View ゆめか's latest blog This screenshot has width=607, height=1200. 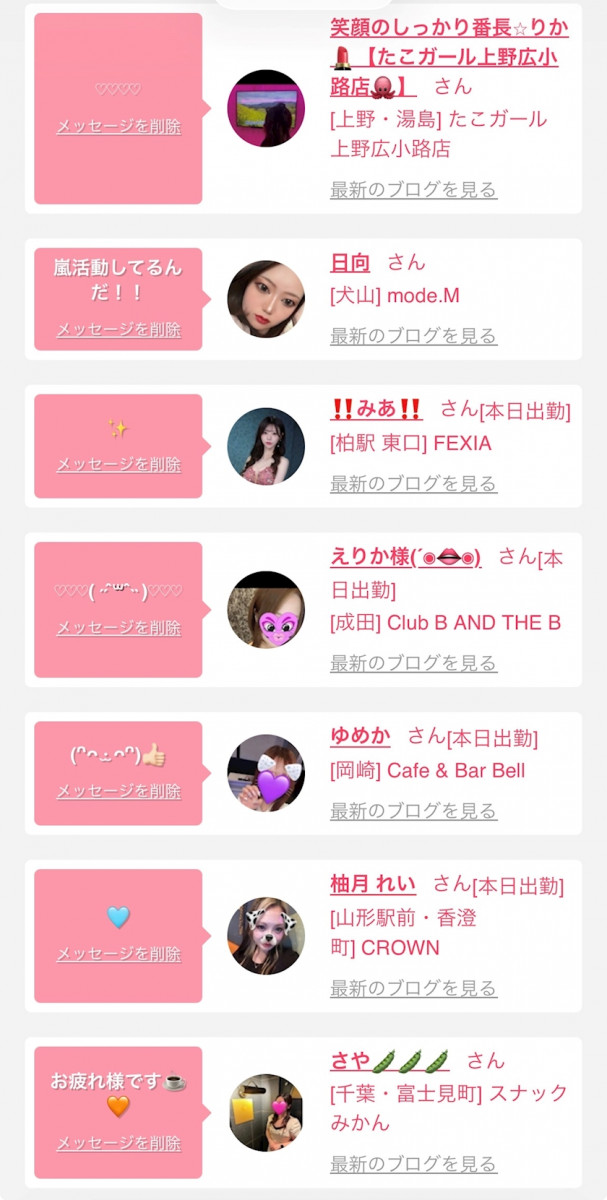(413, 811)
